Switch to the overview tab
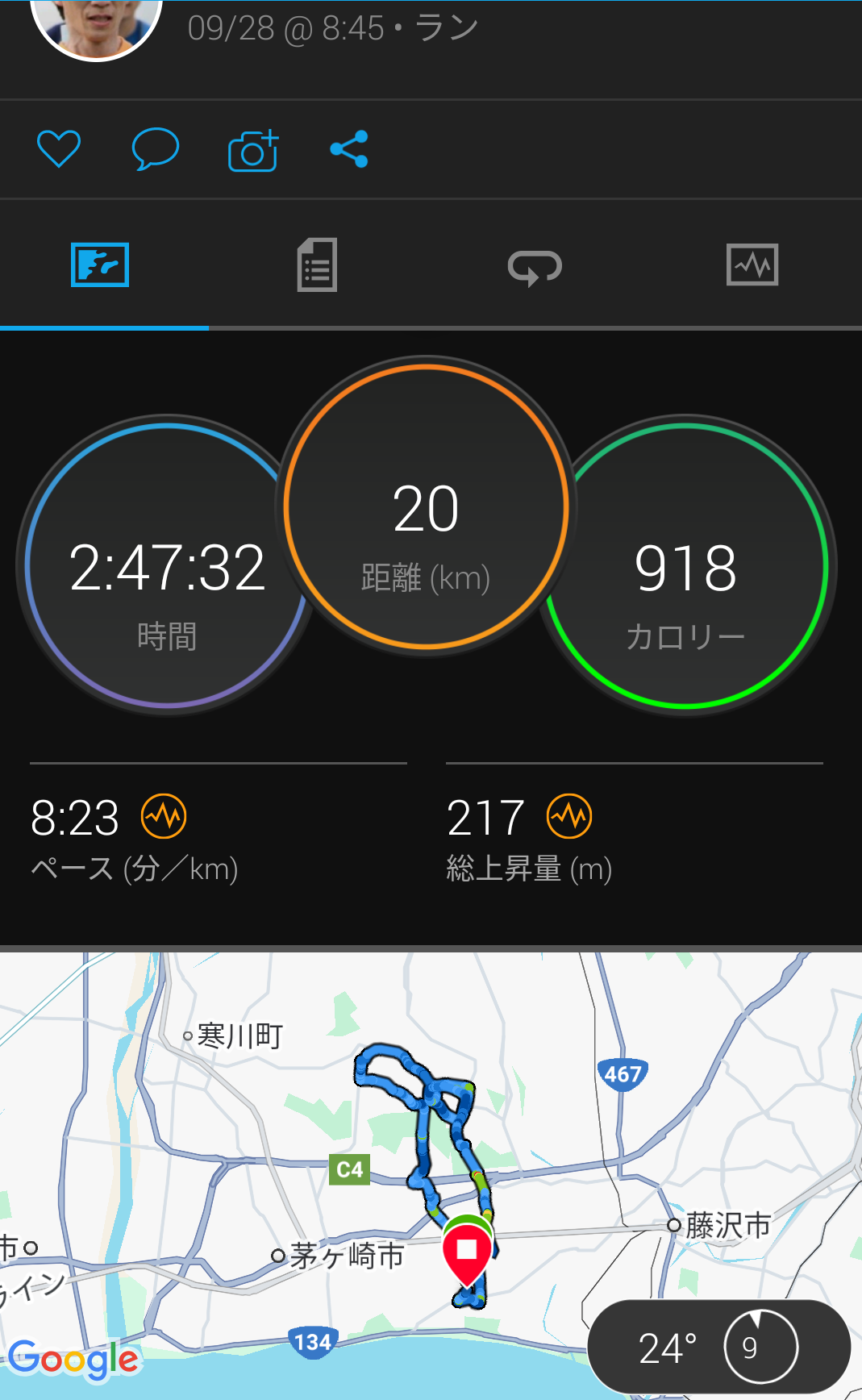Screen dimensions: 862x1400 [100, 265]
